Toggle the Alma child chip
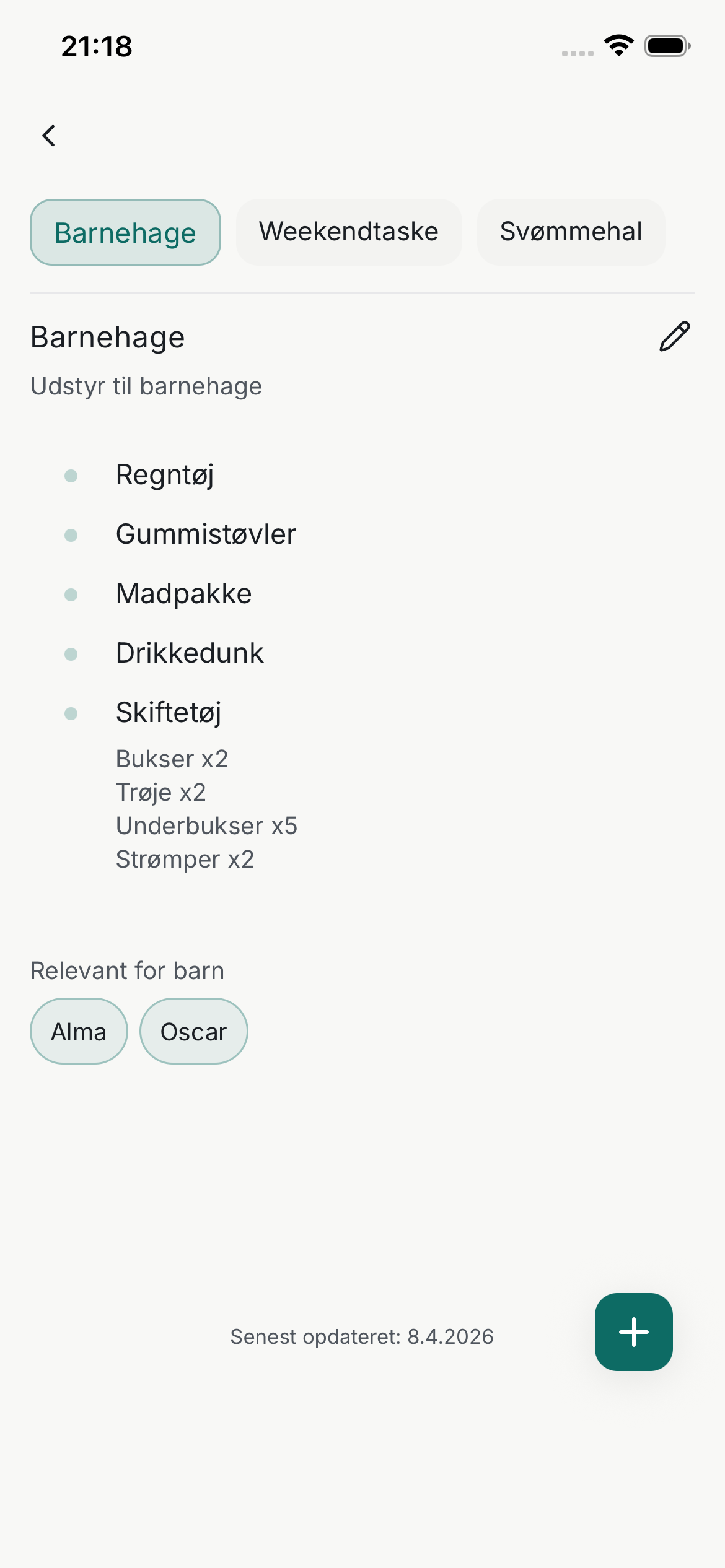 tap(78, 1030)
